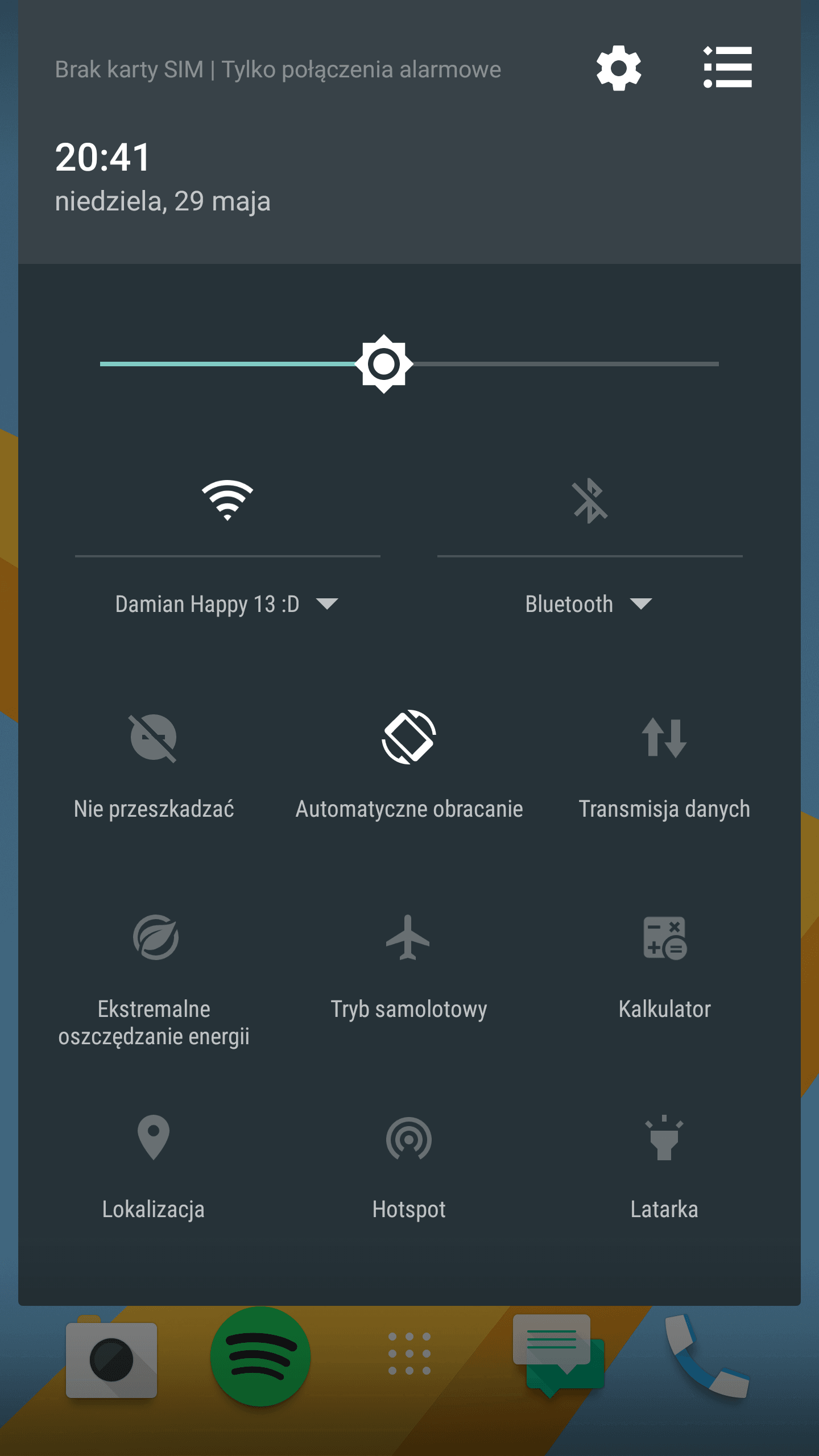This screenshot has height=1456, width=819.
Task: Open settings via the gear icon
Action: click(x=619, y=68)
